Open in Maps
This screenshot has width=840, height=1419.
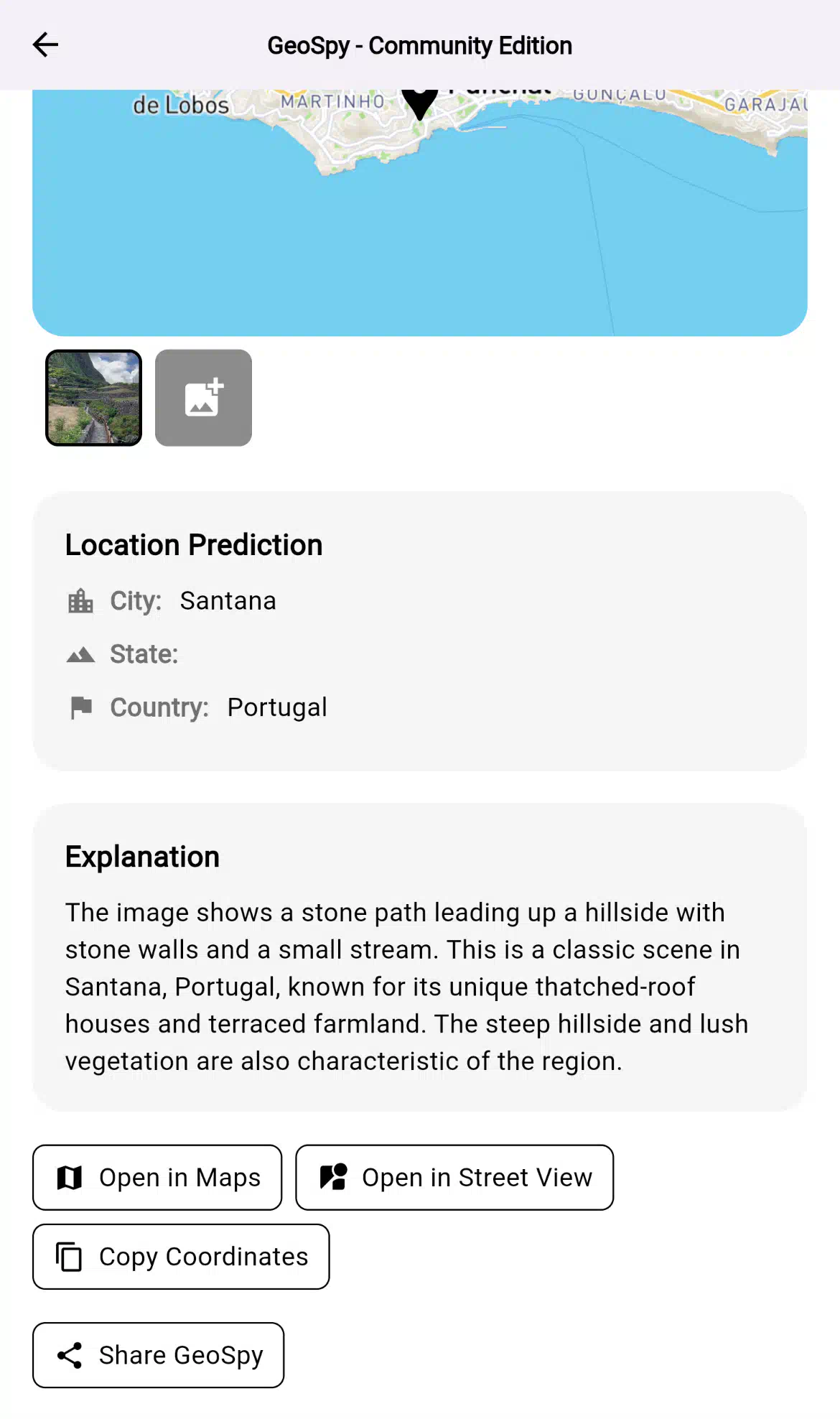click(x=157, y=1177)
